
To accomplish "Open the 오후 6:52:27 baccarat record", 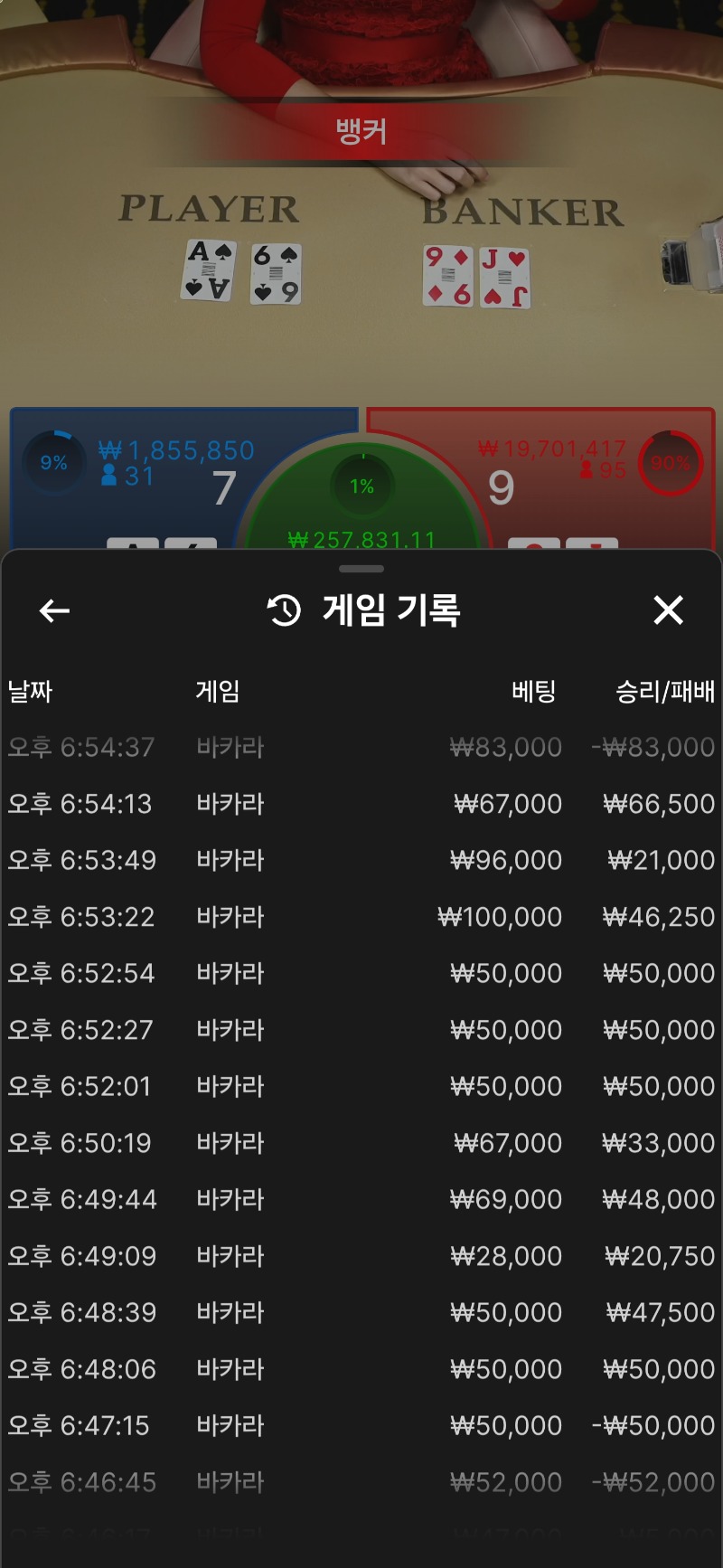I will [x=361, y=1030].
